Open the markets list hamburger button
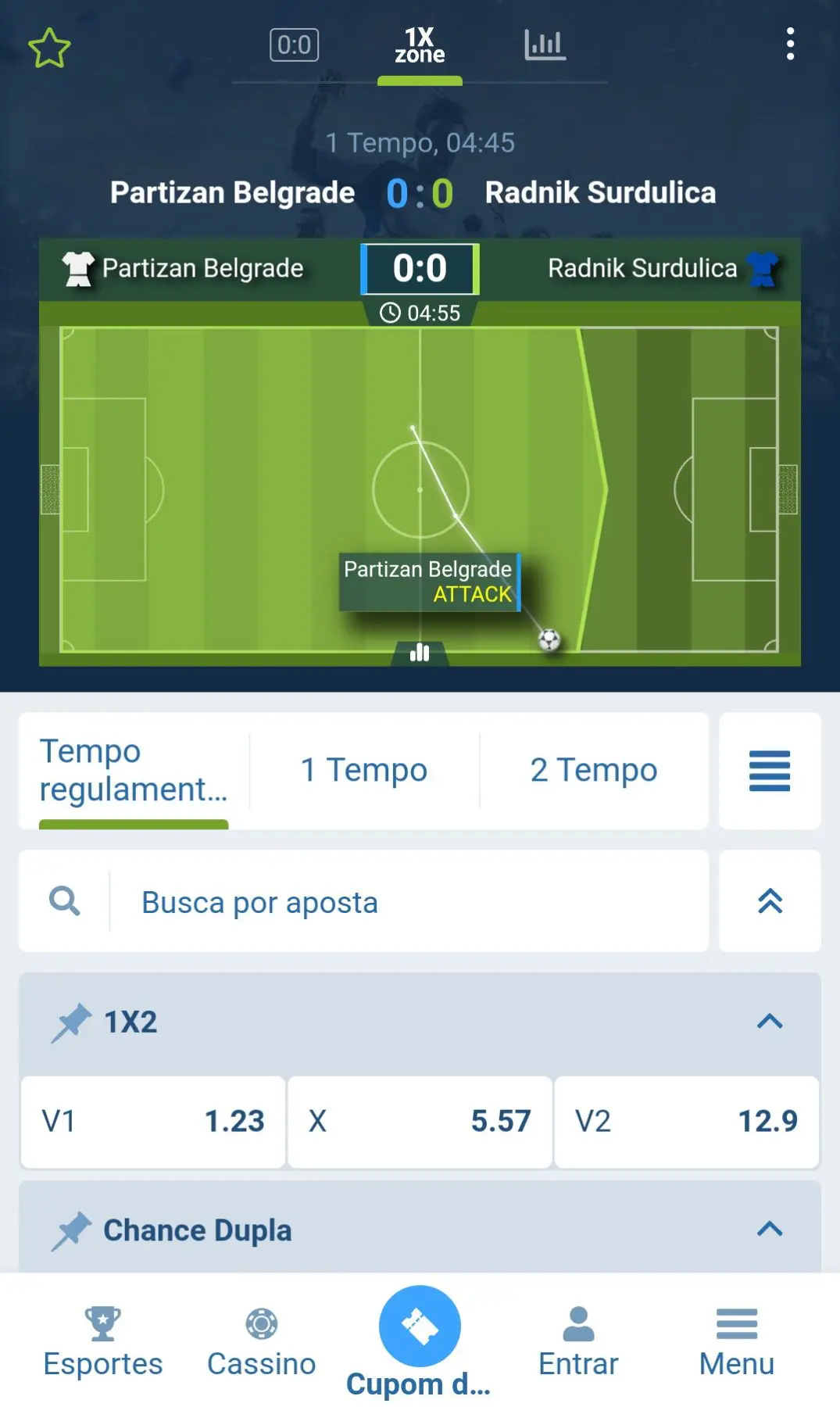 coord(769,771)
